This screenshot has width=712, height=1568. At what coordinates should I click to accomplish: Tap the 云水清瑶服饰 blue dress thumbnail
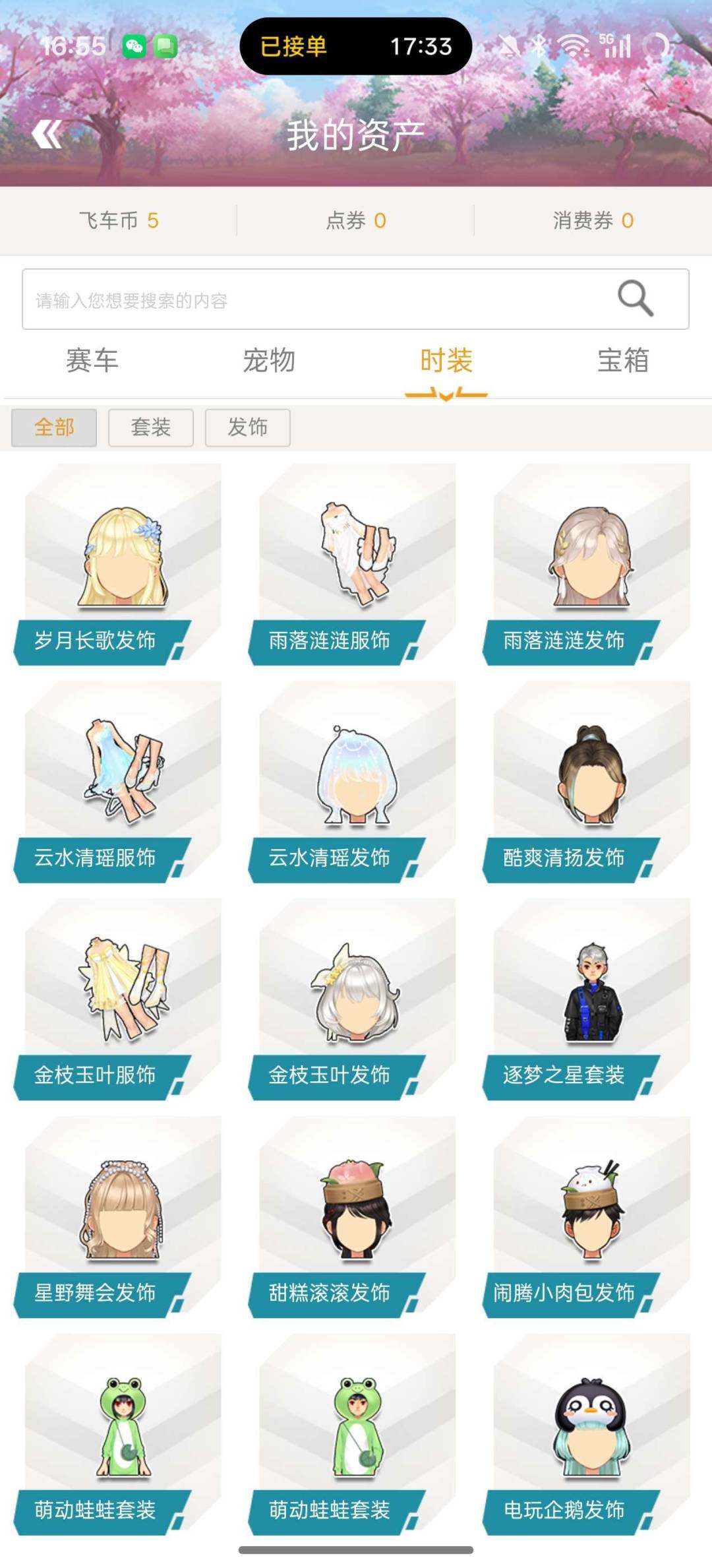coord(122,778)
